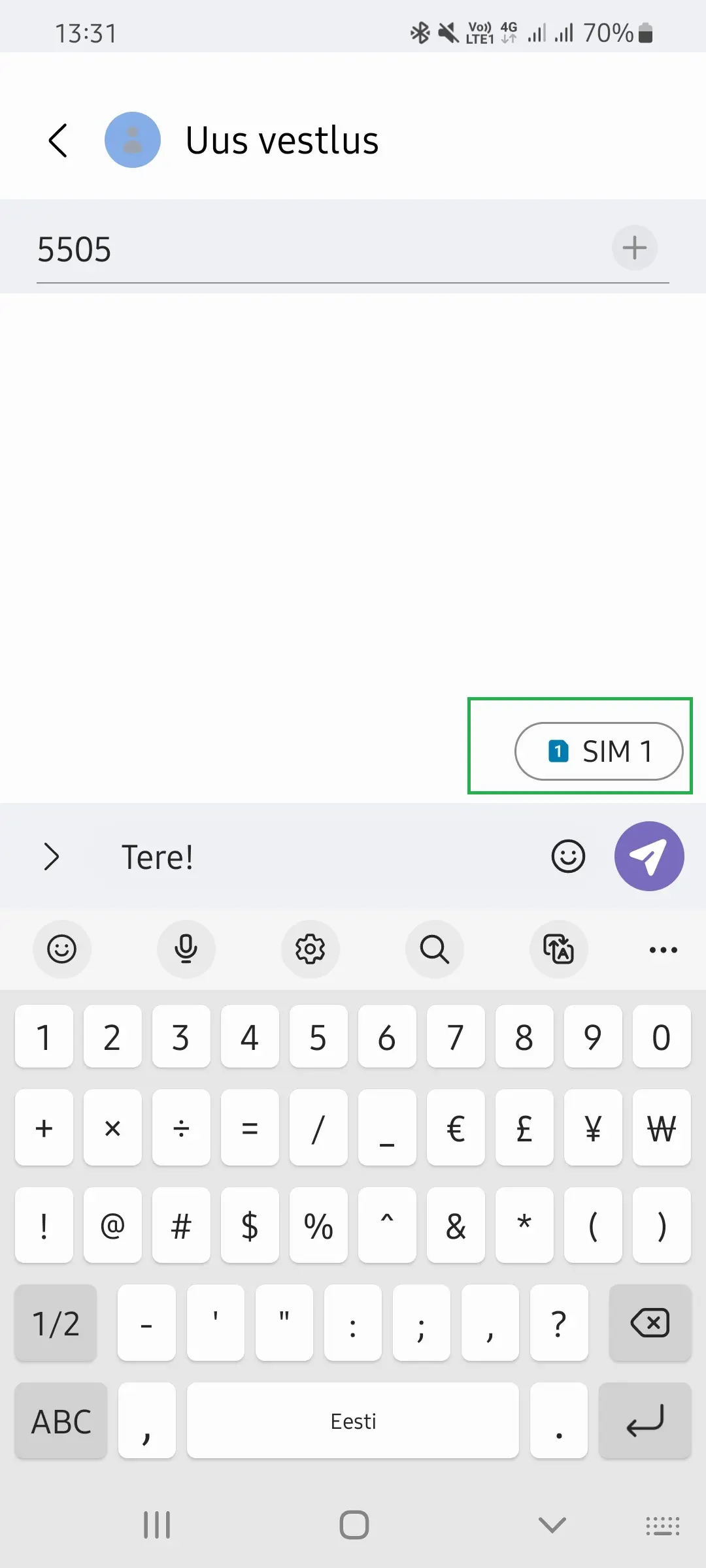Open keyboard search tool
706x1568 pixels.
coord(435,949)
